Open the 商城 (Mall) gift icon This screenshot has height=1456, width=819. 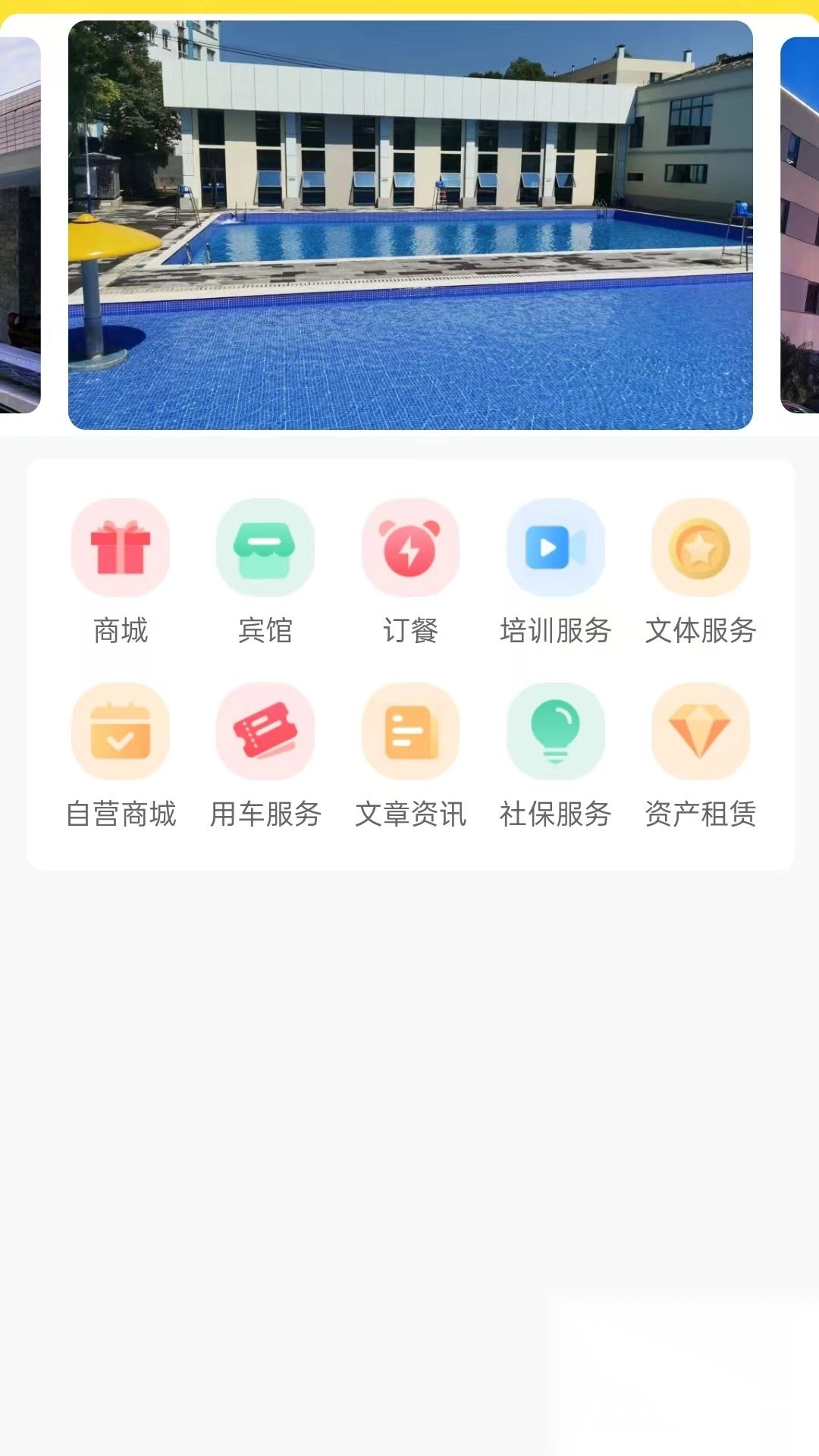[121, 548]
